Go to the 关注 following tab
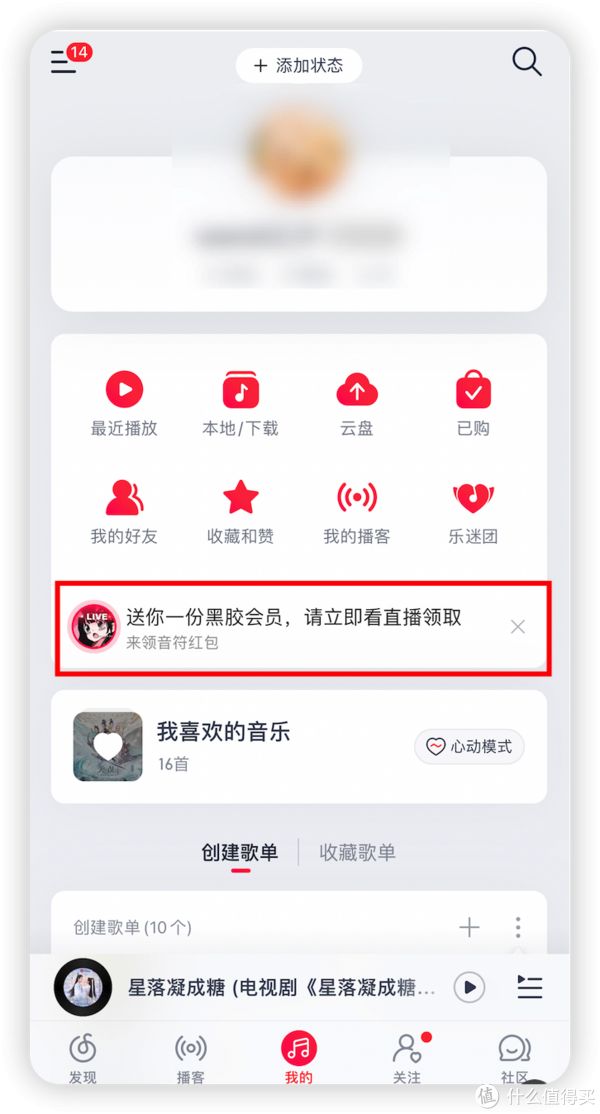 pos(406,1058)
